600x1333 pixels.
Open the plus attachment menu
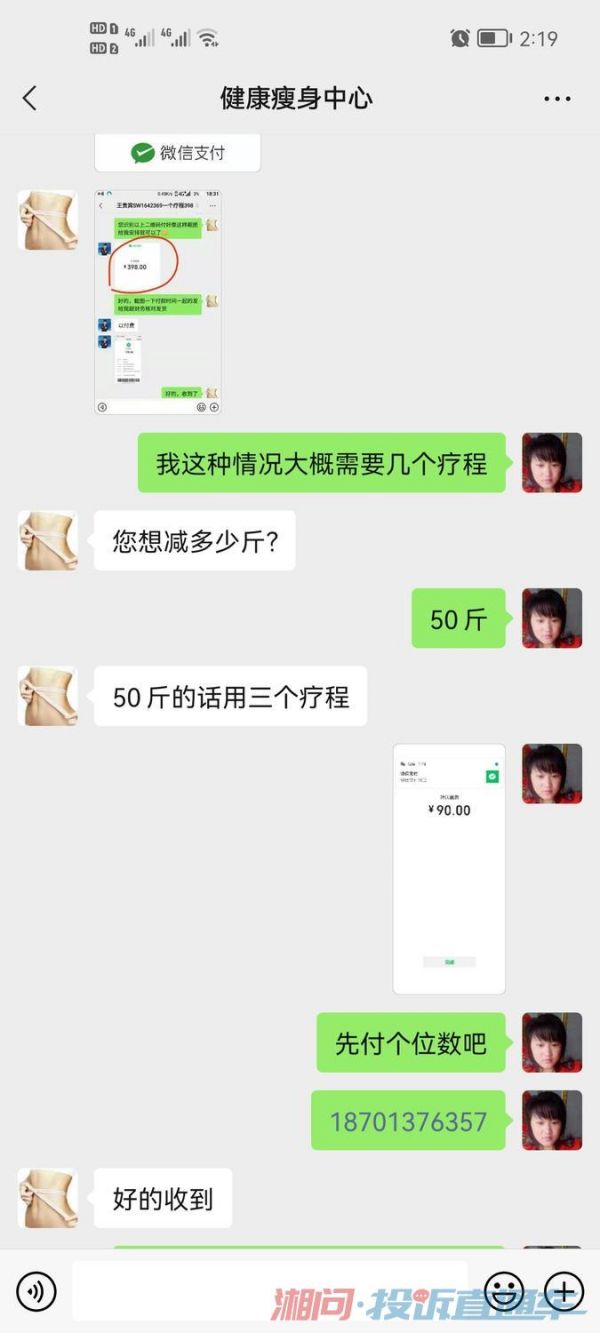[564, 1293]
